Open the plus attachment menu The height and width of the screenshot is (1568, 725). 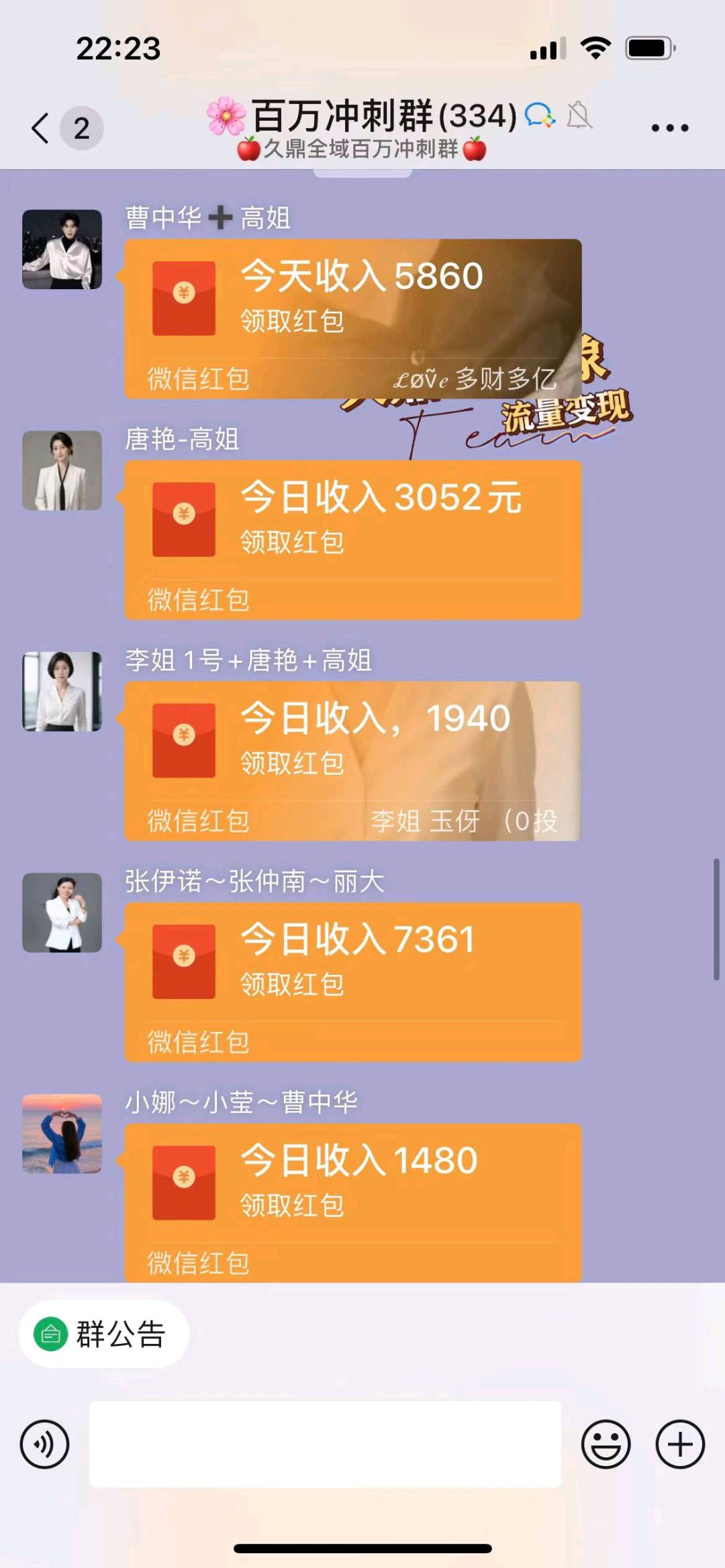[x=679, y=1444]
